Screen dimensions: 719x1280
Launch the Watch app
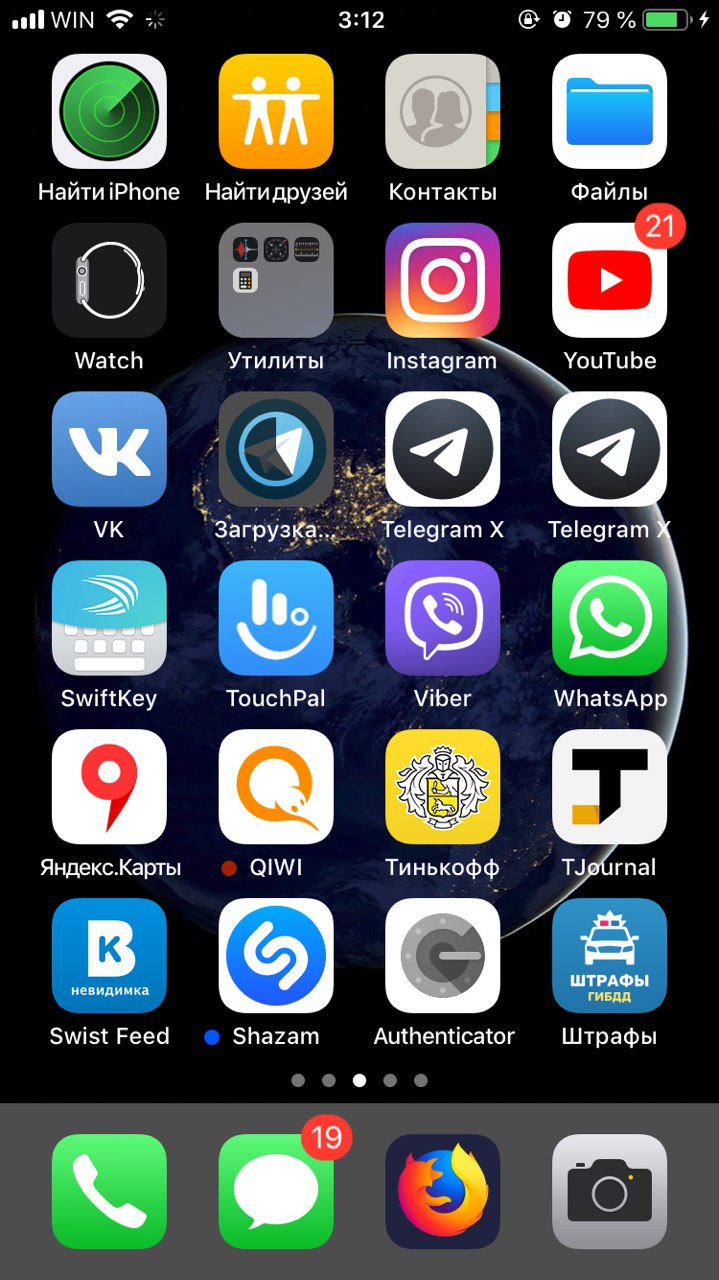pyautogui.click(x=109, y=280)
